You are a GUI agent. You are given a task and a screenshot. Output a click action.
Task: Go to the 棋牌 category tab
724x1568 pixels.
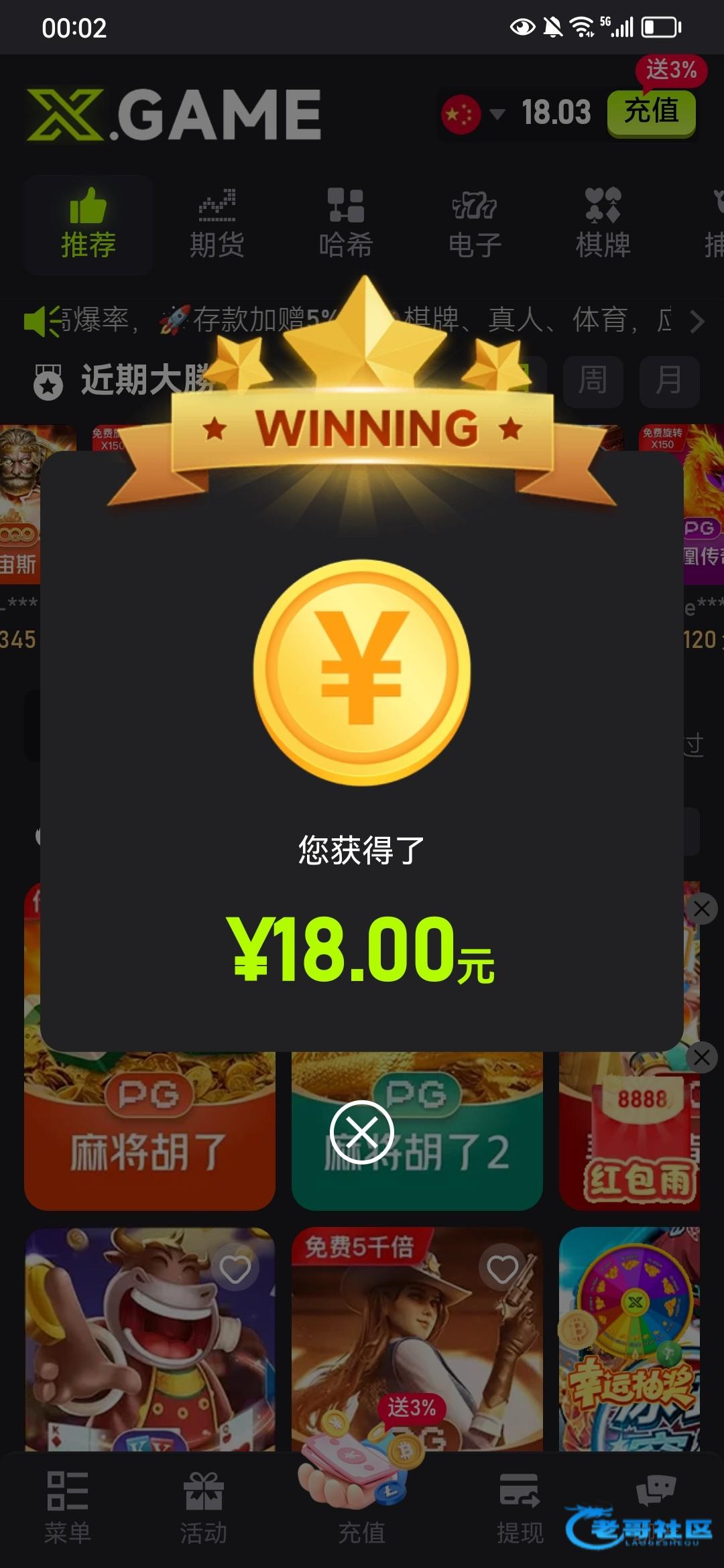tap(603, 224)
